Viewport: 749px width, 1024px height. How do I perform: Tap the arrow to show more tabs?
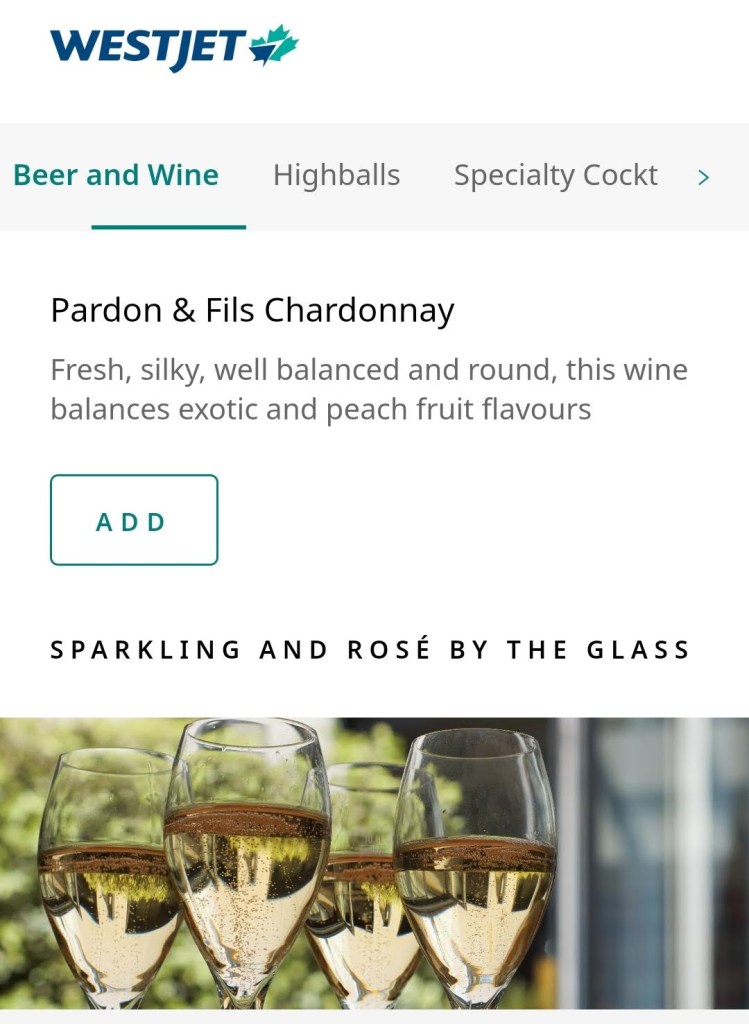[703, 177]
